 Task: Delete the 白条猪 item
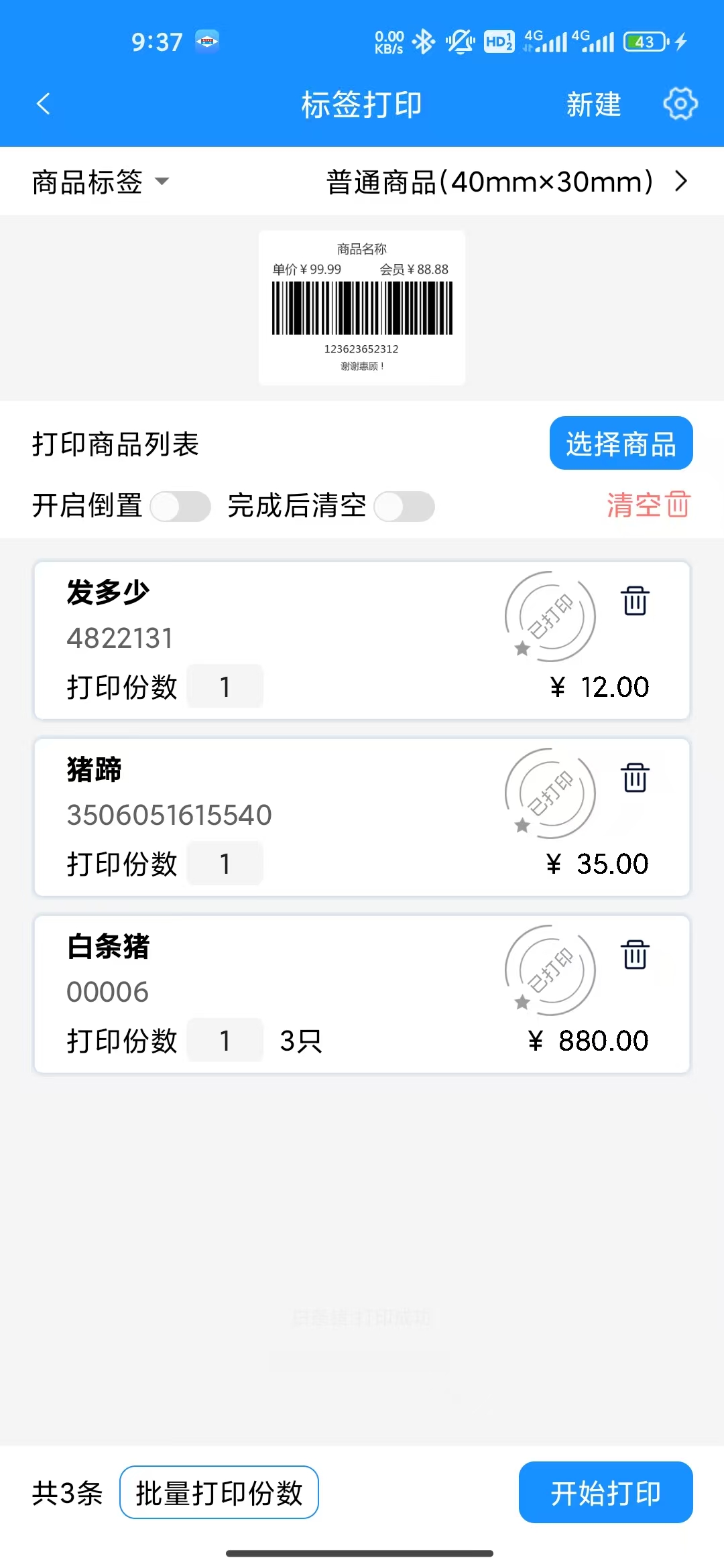click(x=635, y=954)
